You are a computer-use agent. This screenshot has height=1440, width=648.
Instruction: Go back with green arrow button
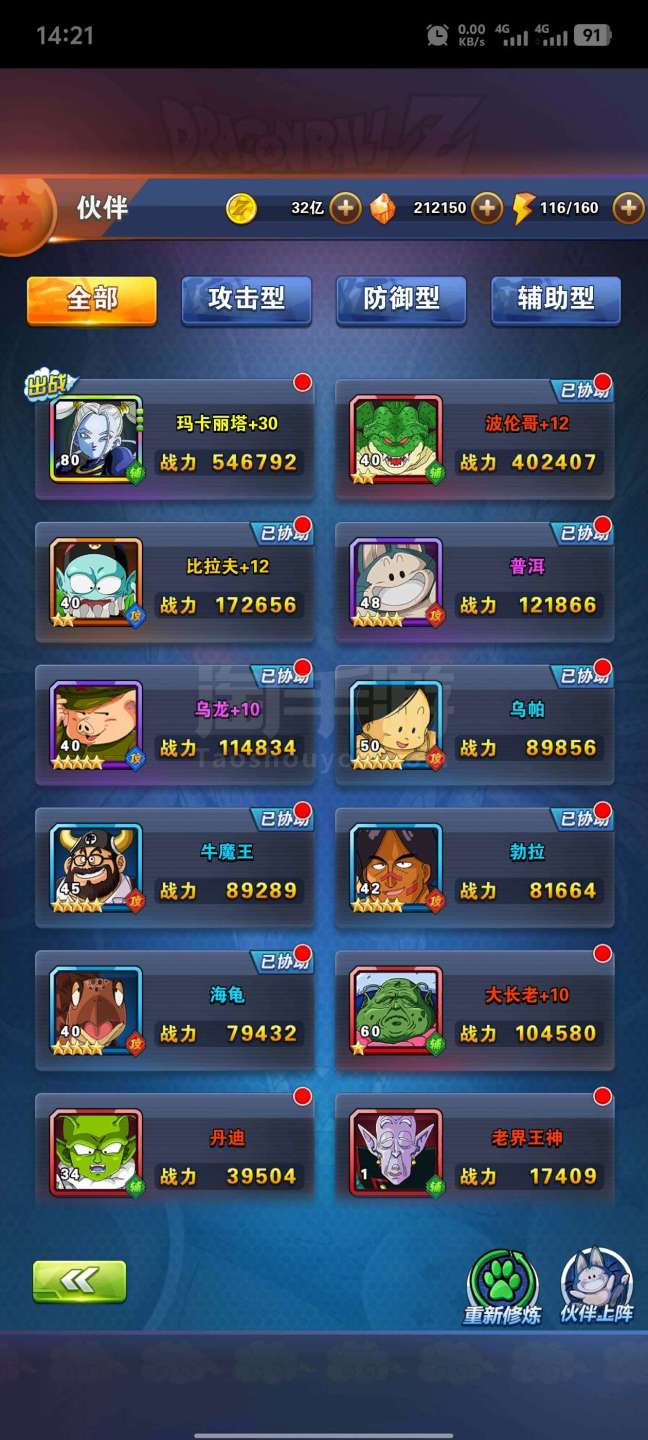(x=80, y=1281)
